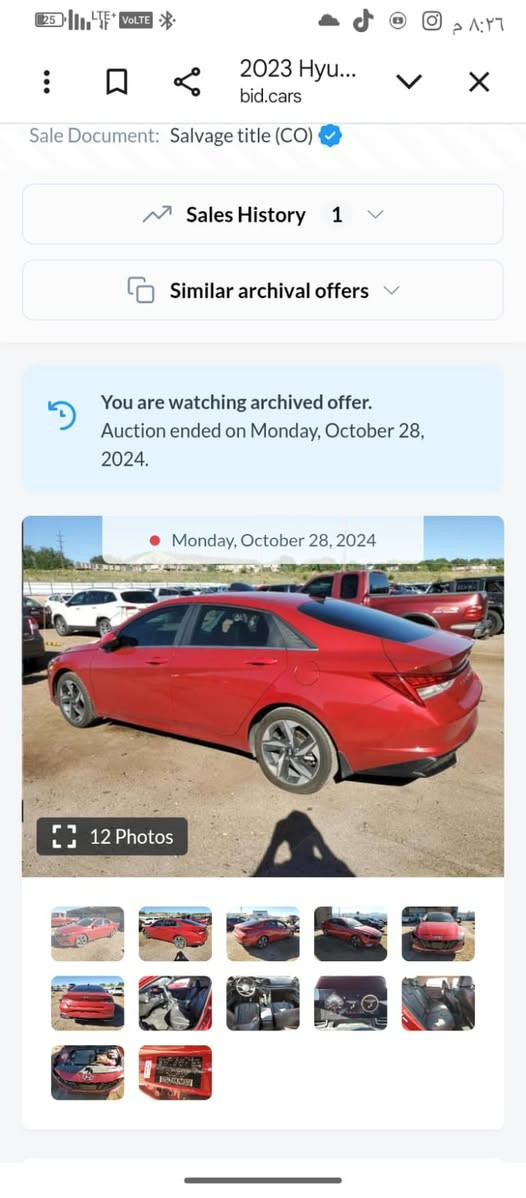Bookmark this bid.cars page
Screen dimensions: 526x1198
click(x=116, y=82)
